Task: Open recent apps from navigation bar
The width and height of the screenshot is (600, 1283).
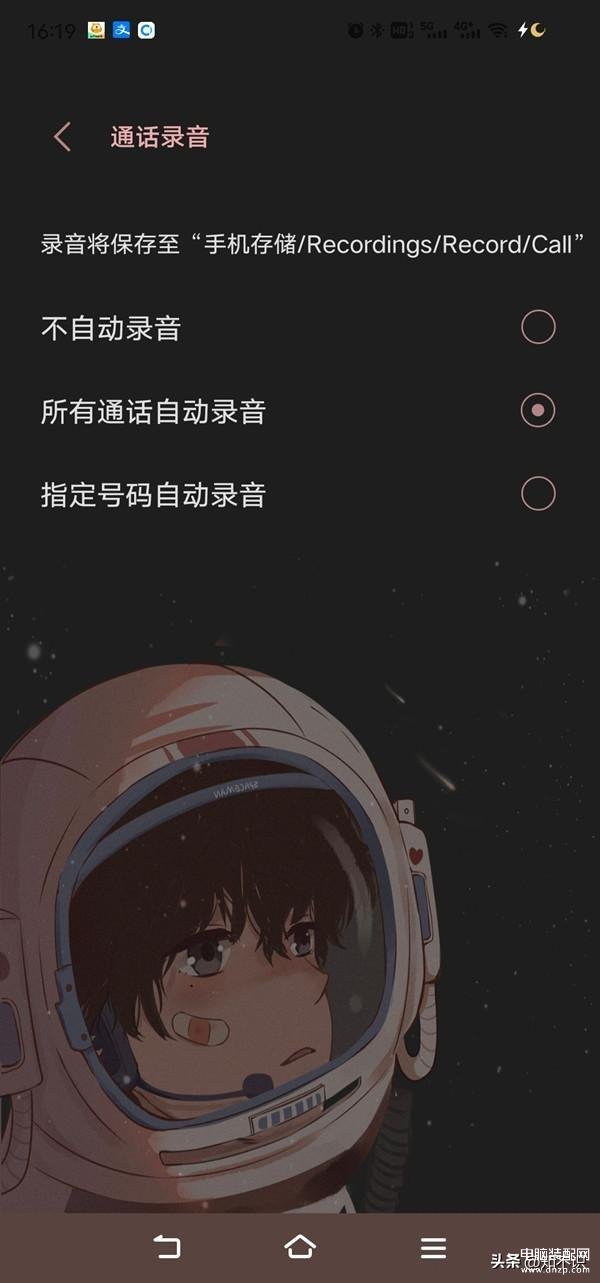Action: click(x=433, y=1246)
